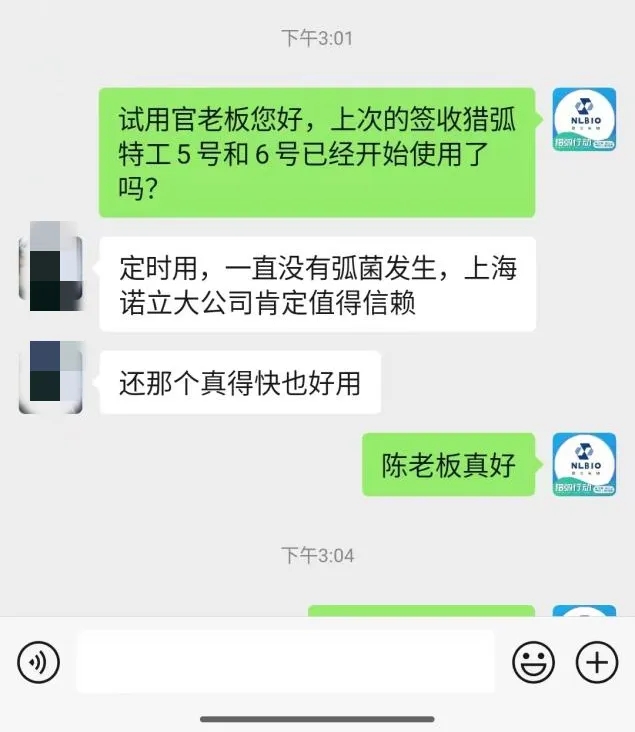Open NLBIO avatar beside 陈老板真好 message

pyautogui.click(x=584, y=464)
